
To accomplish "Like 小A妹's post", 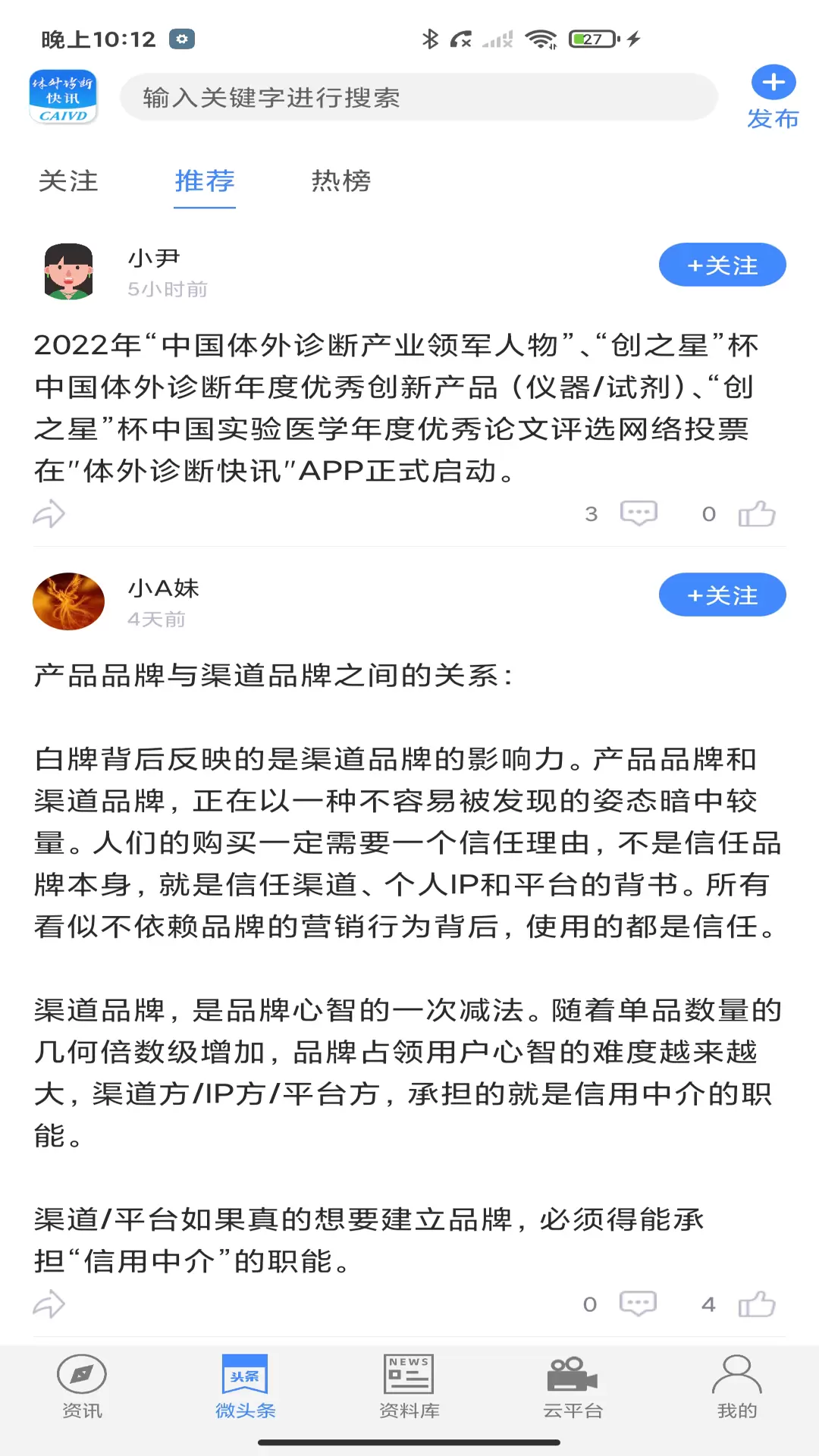I will [x=757, y=1304].
